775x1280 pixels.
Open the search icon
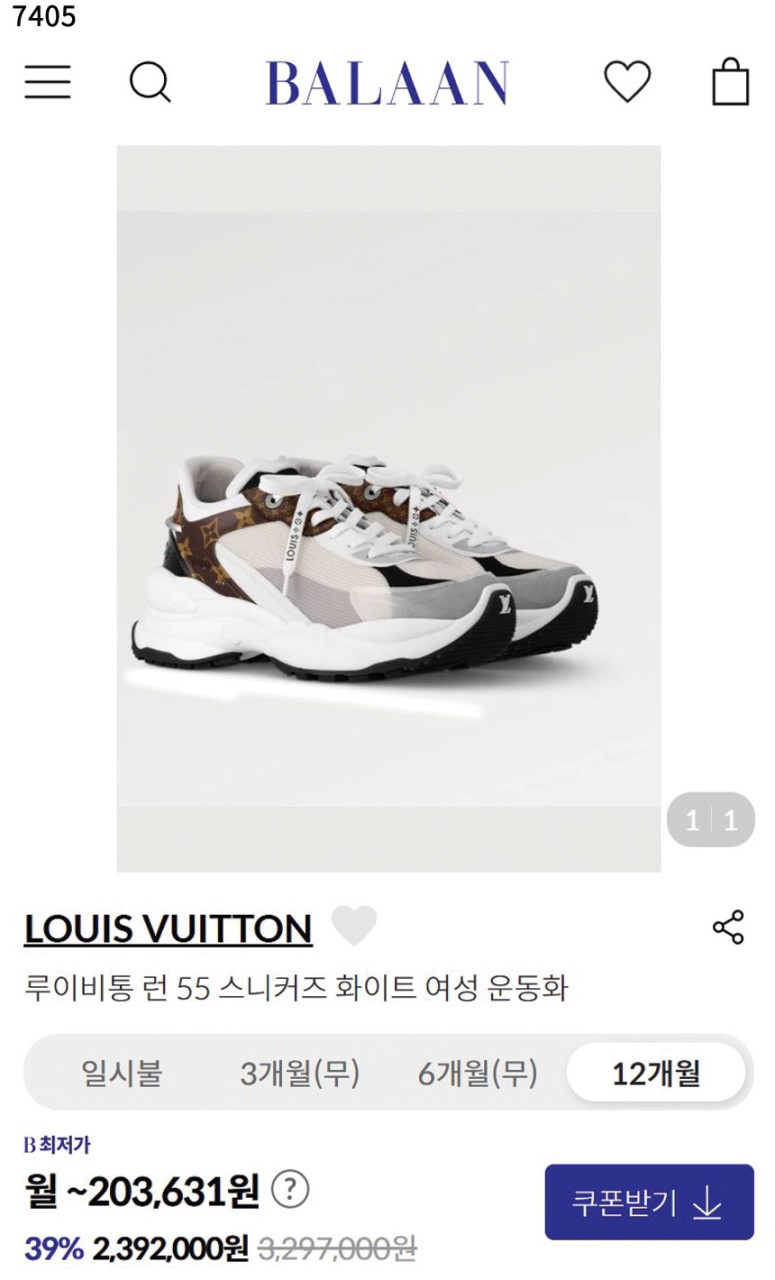tap(150, 82)
